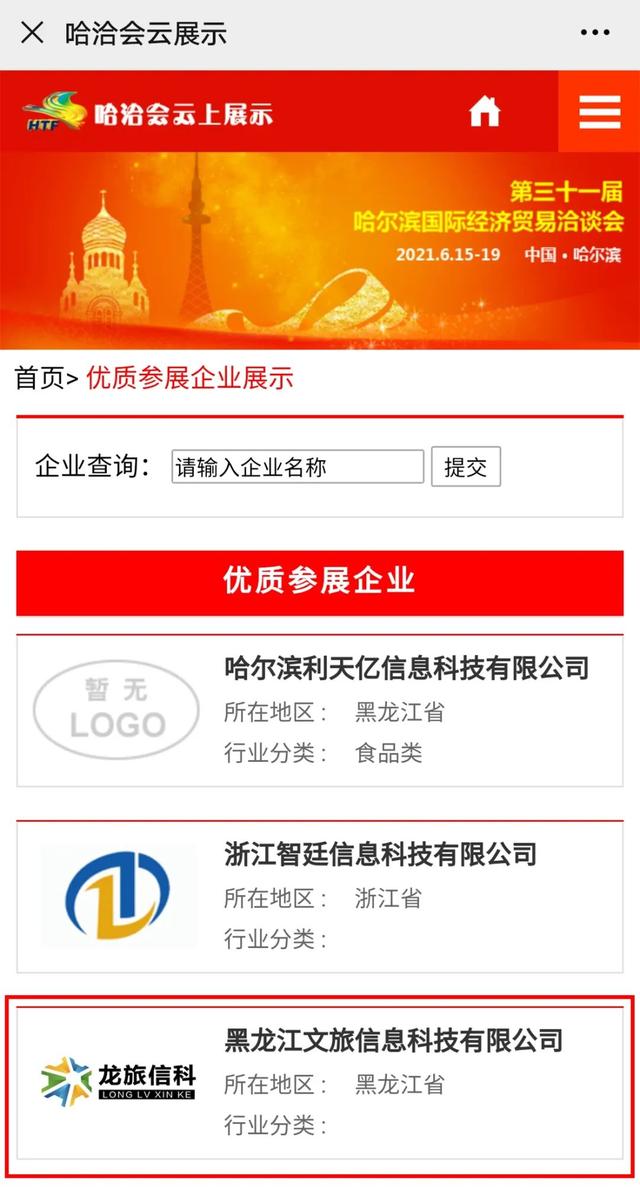Focus the 请输入企业名称 search field
The width and height of the screenshot is (640, 1195).
click(x=297, y=466)
